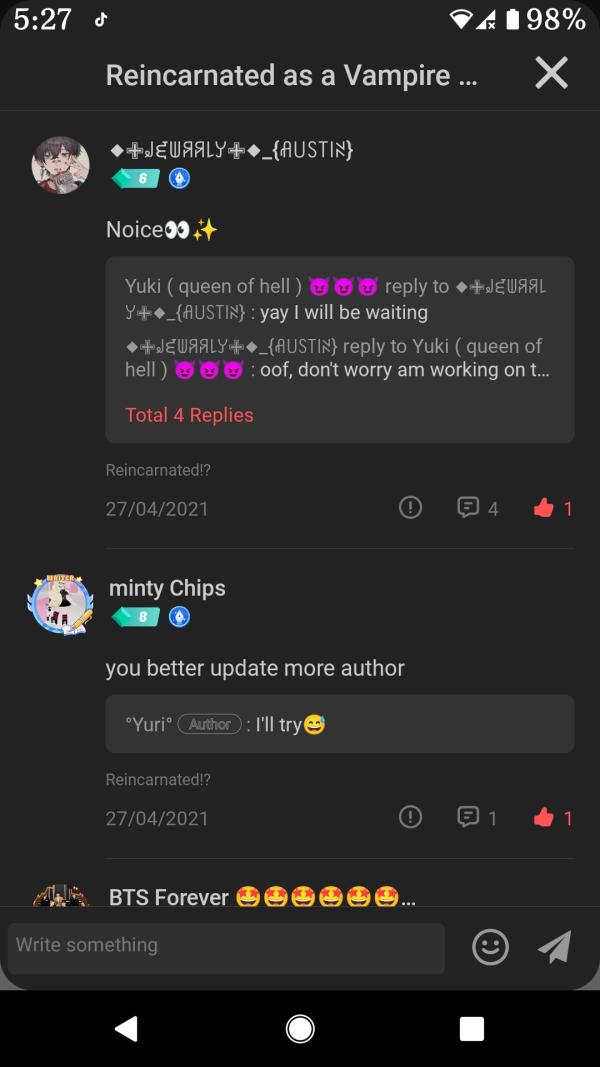Send the comment

554,947
